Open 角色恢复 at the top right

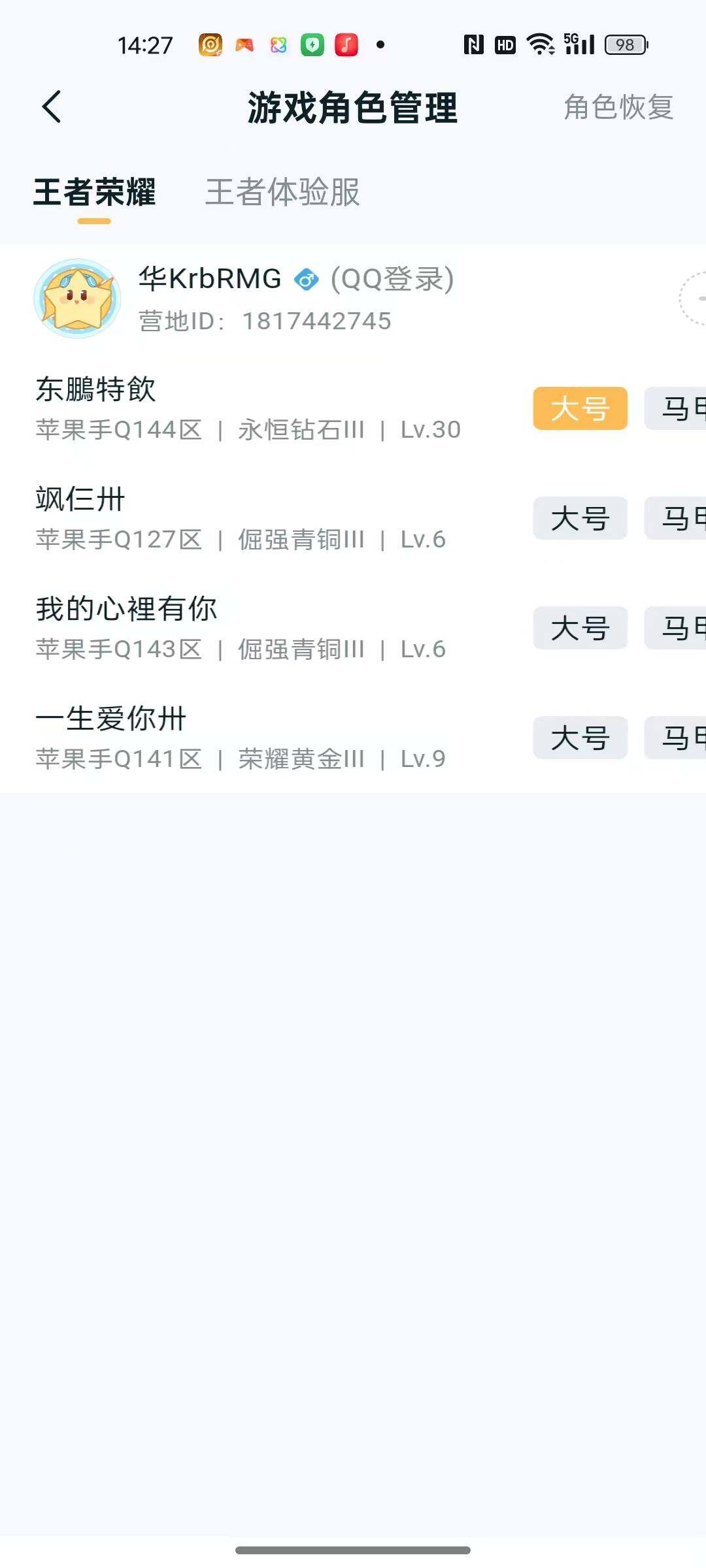coord(617,108)
